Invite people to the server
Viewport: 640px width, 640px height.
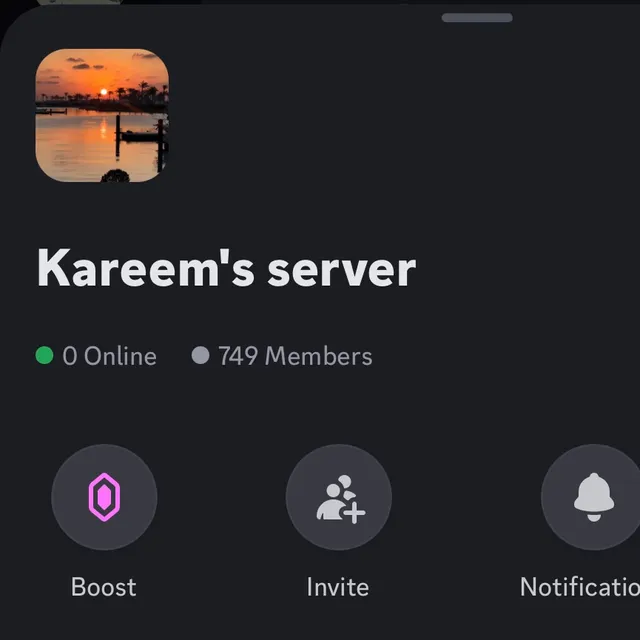point(338,497)
